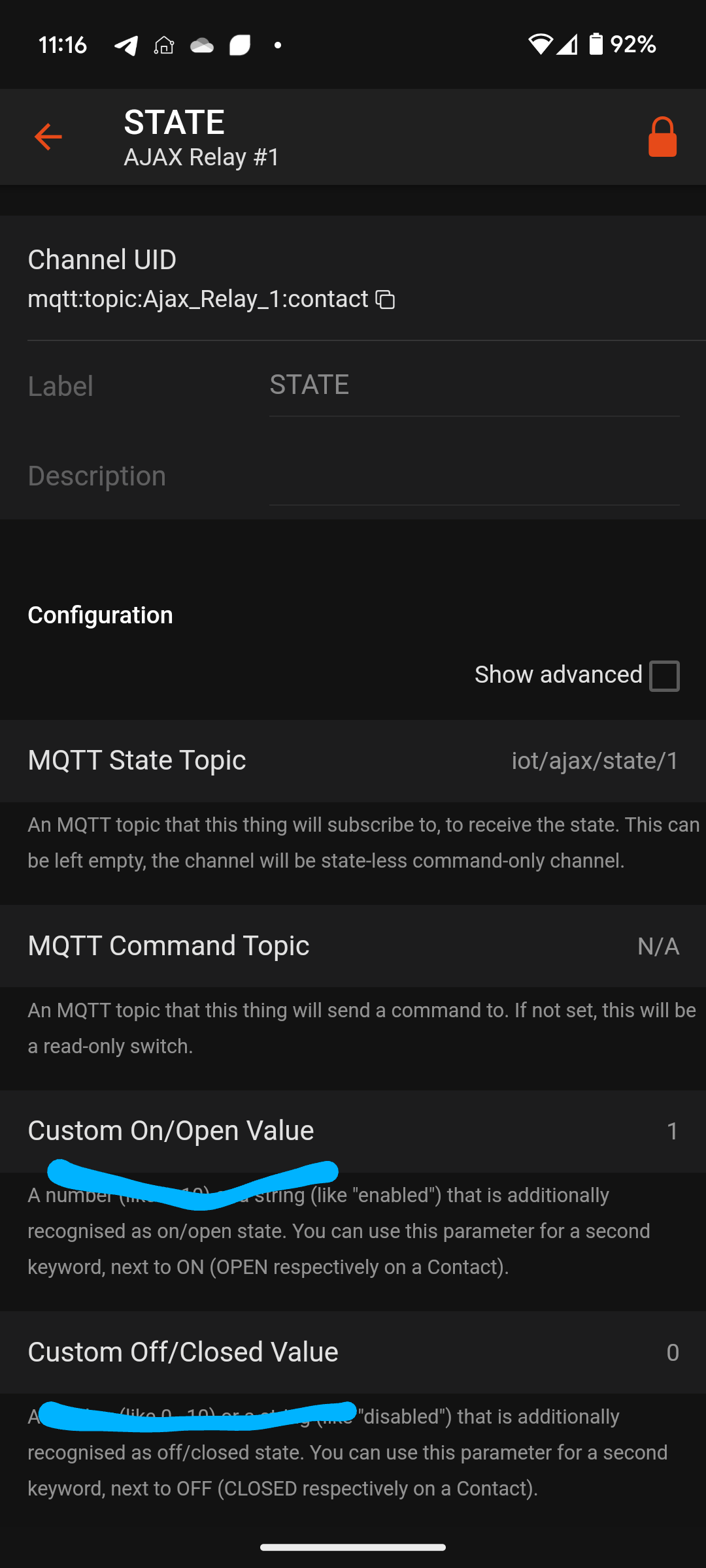Screen dimensions: 706x1568
Task: Go back using the orange arrow
Action: [48, 137]
